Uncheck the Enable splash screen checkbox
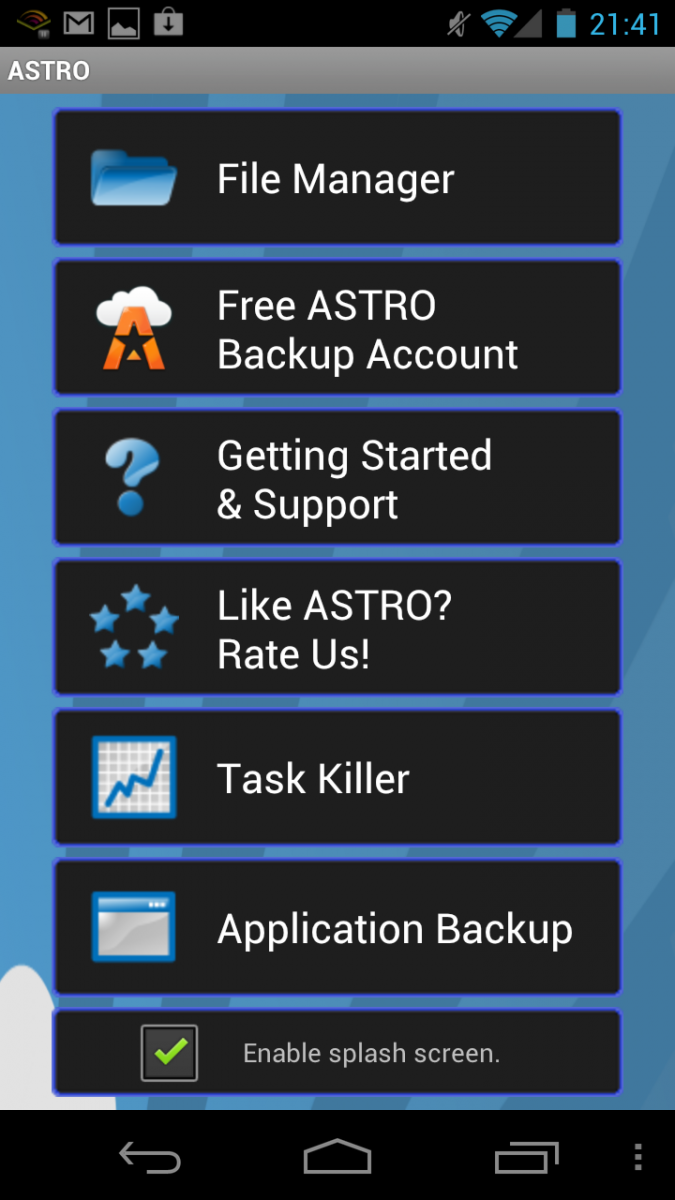 point(169,1052)
